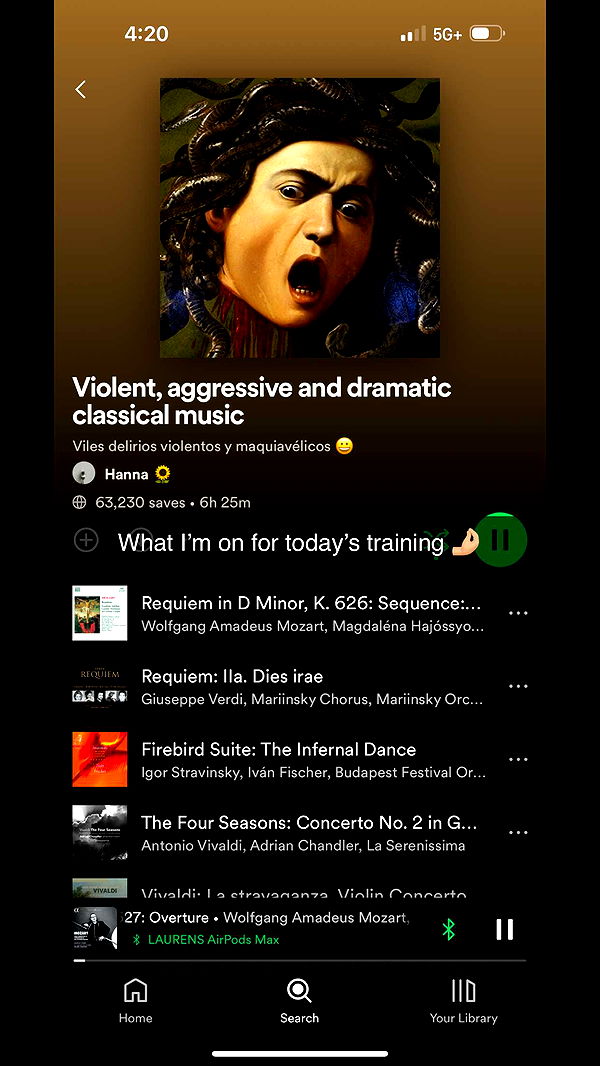This screenshot has height=1066, width=600.
Task: Switch to the Search tab
Action: [299, 1000]
